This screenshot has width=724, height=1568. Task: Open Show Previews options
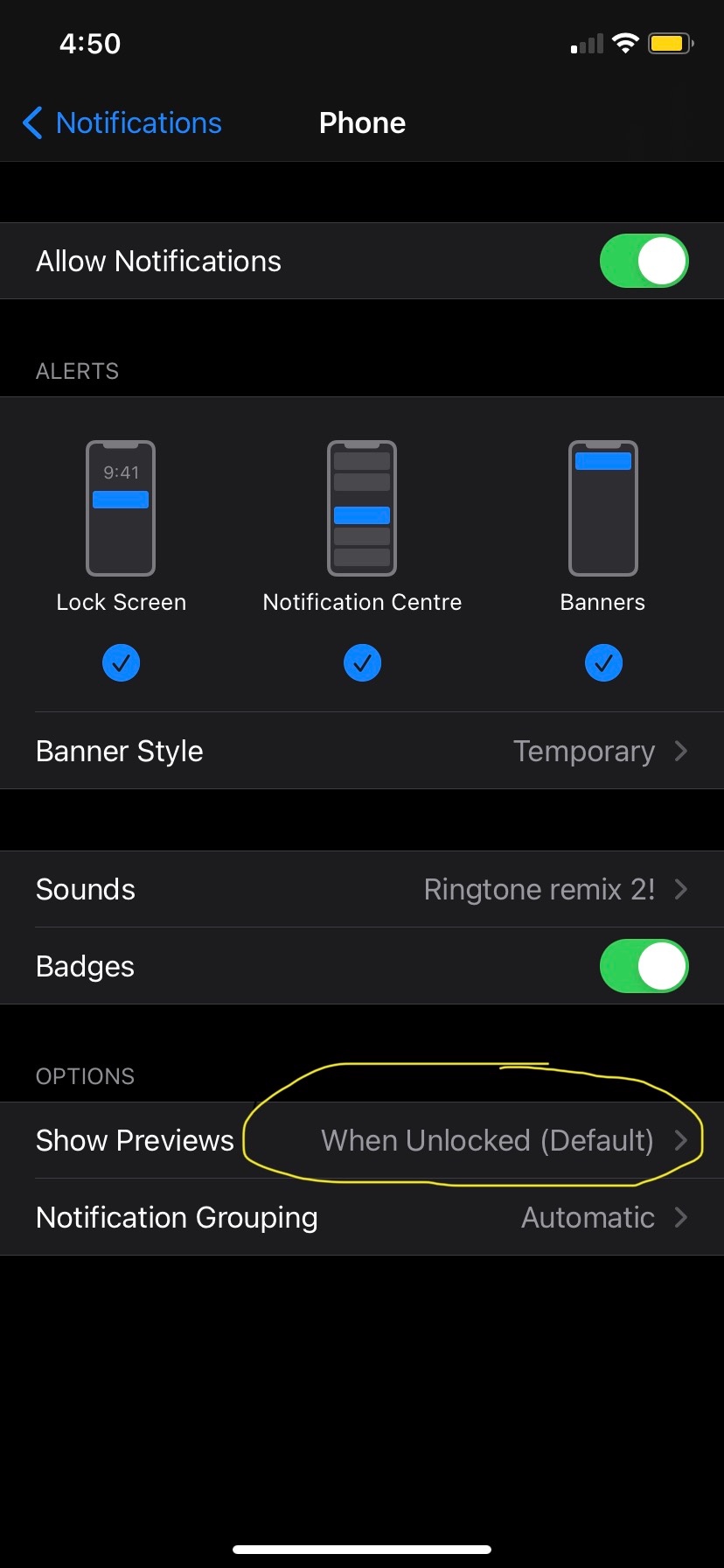[x=362, y=1140]
